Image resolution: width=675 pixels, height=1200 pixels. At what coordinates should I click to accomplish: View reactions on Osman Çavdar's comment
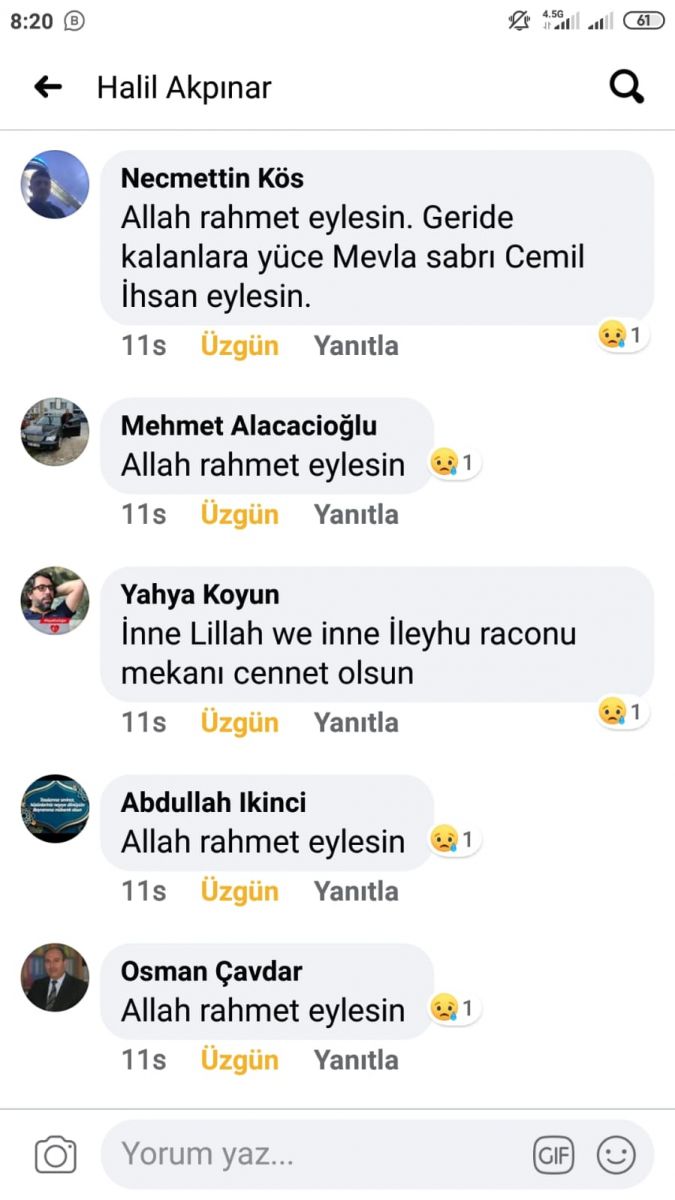(x=454, y=1008)
